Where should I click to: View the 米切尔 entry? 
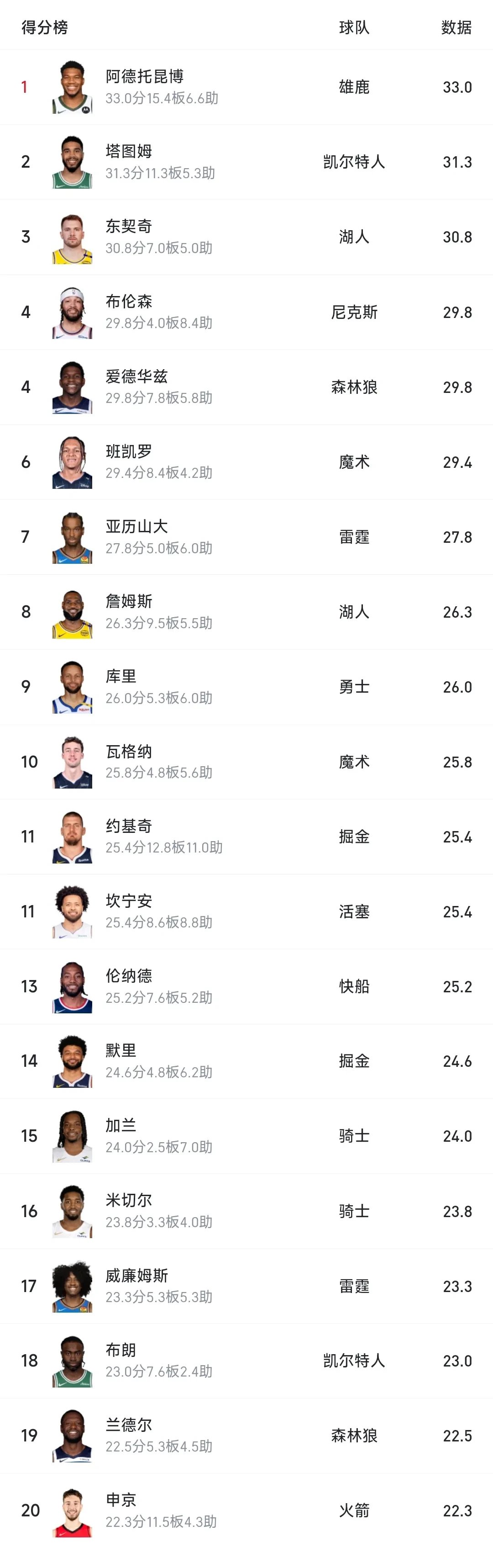(129, 1200)
